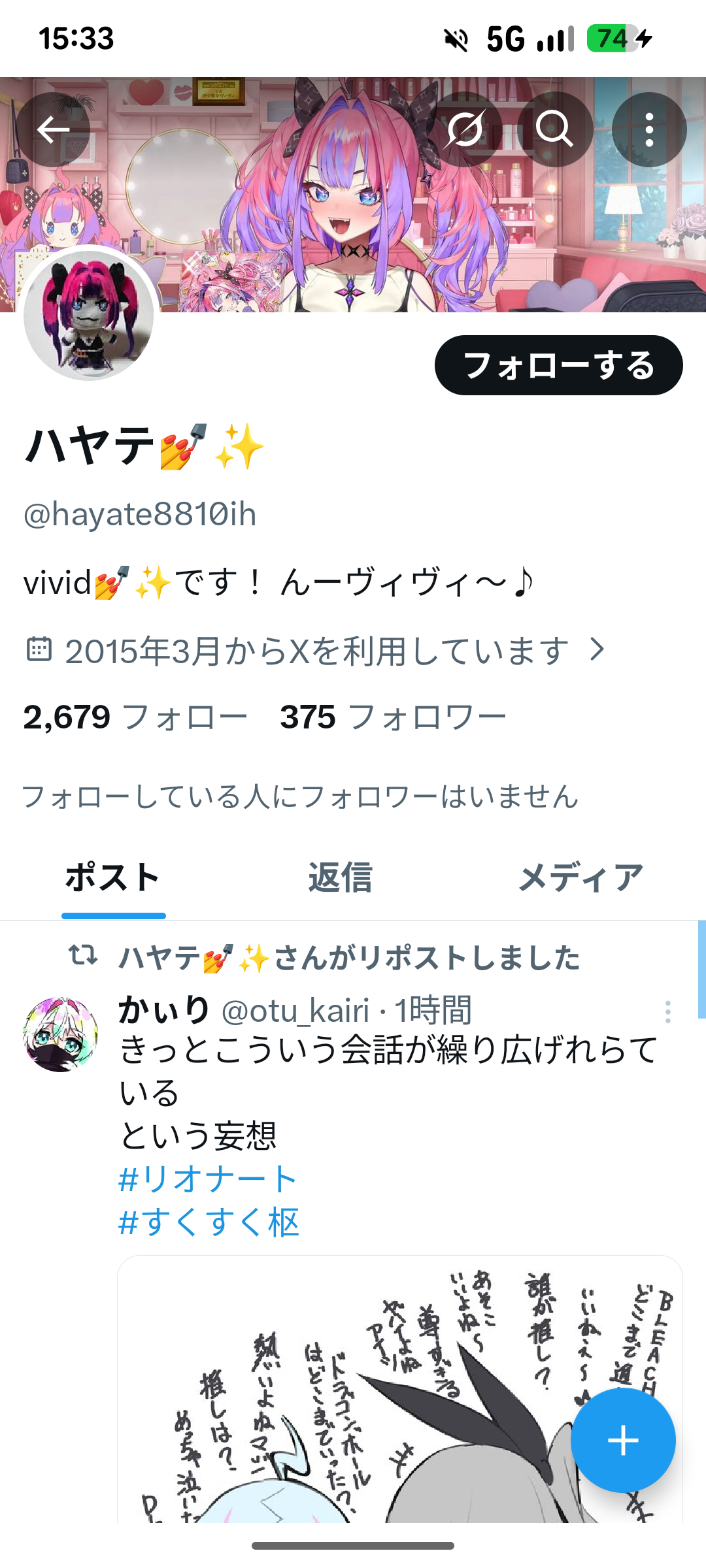Viewport: 706px width, 1568px height.
Task: Switch to the 返信 tab
Action: (340, 877)
